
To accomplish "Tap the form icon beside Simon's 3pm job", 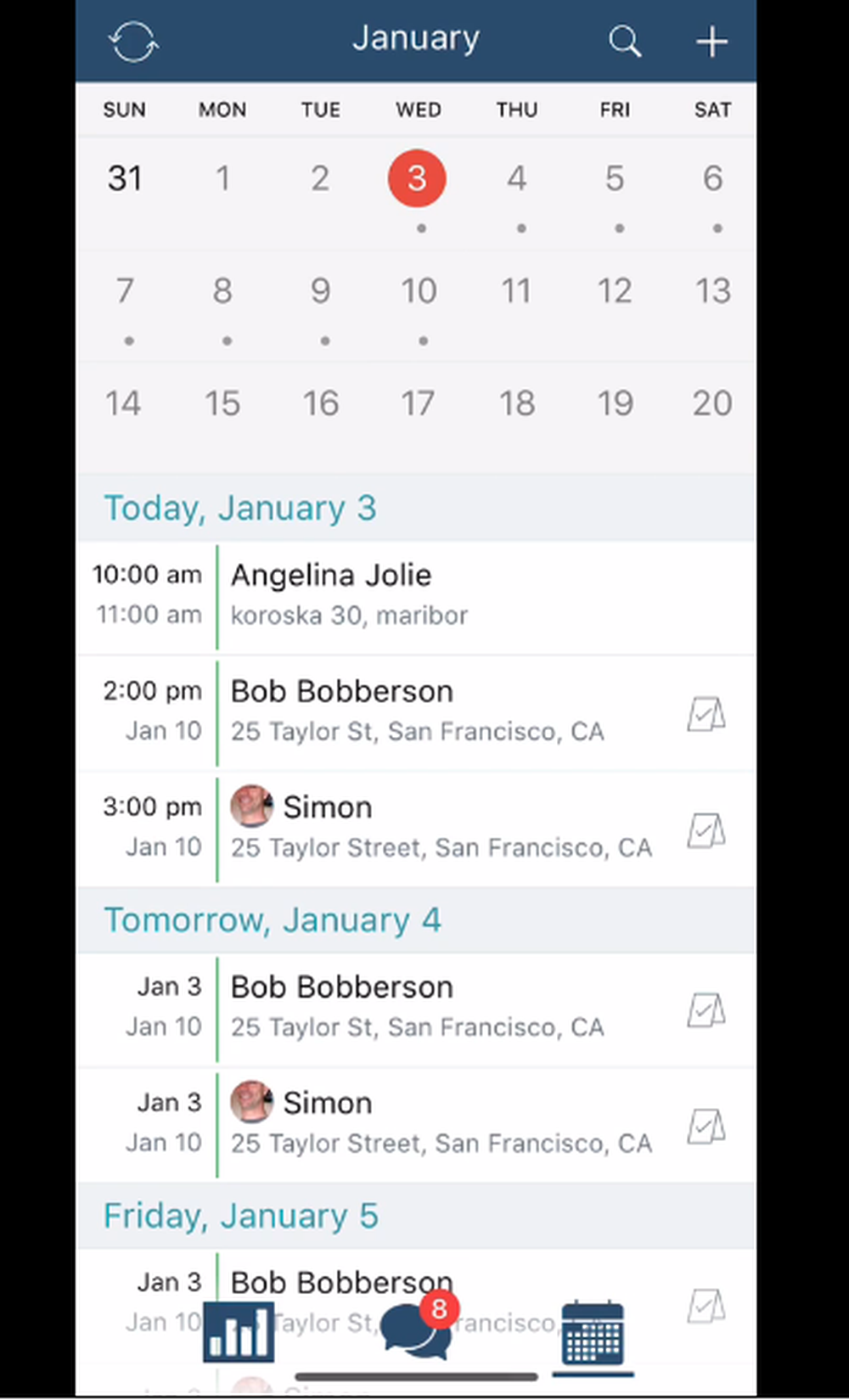I will pos(706,830).
